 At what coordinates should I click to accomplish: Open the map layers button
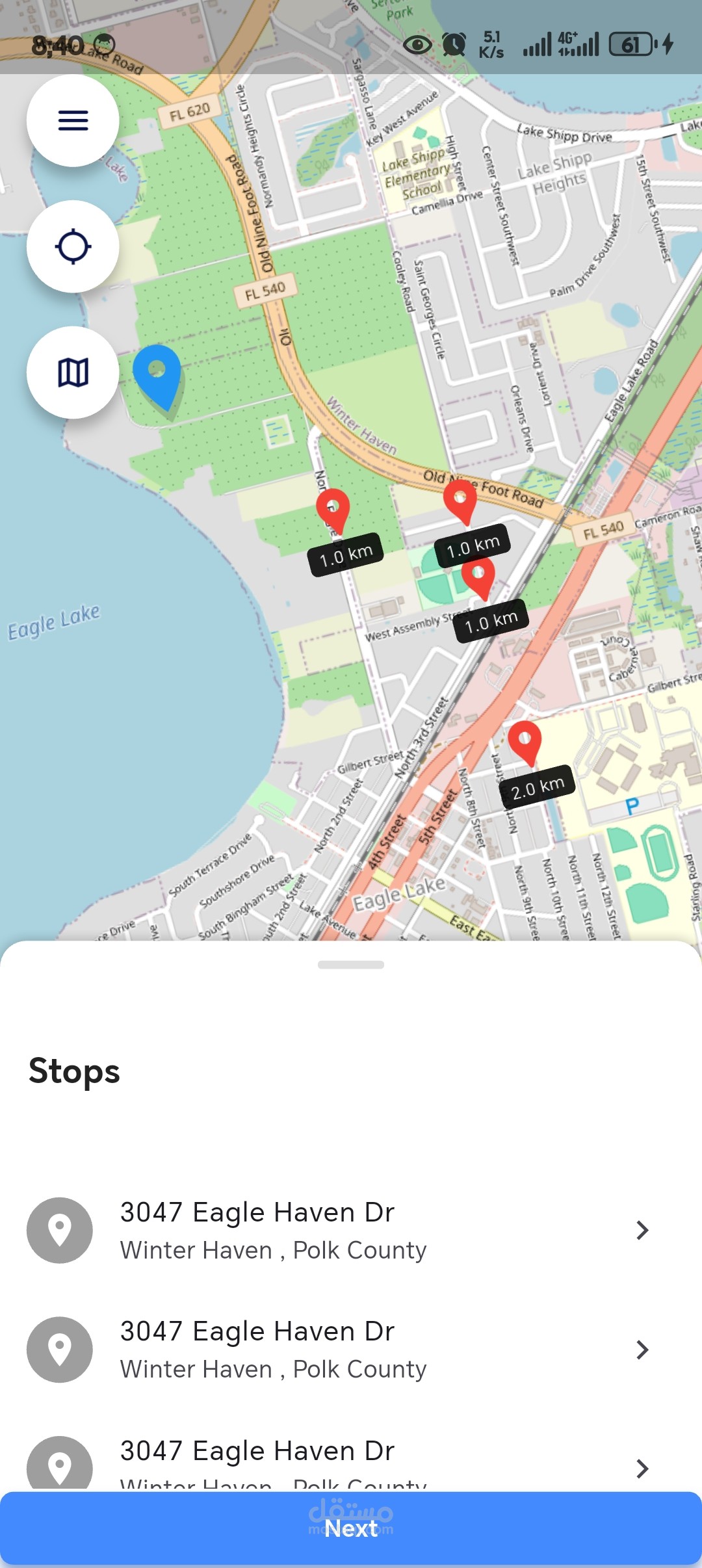pyautogui.click(x=73, y=372)
